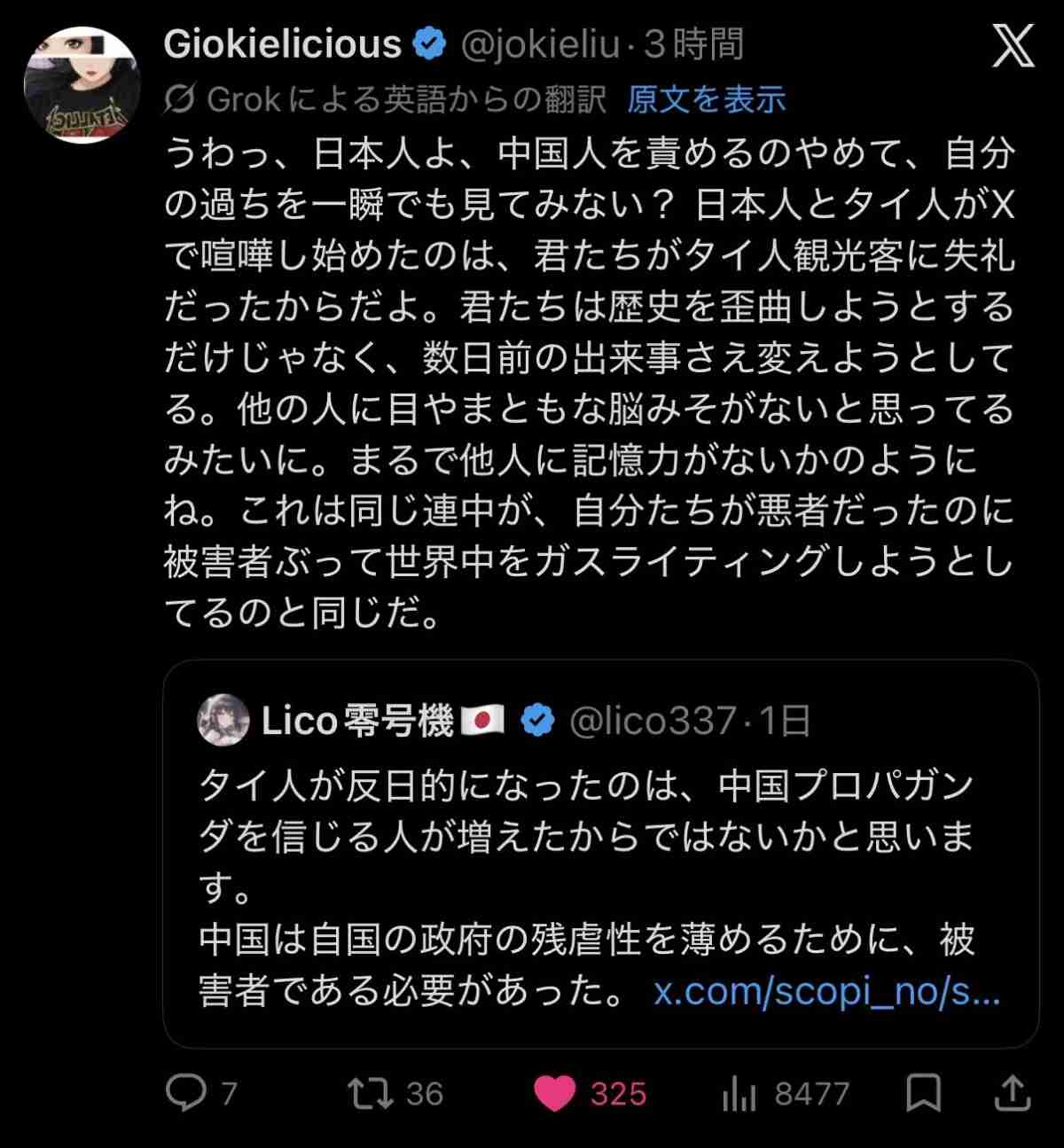Tap 原文を表示 to show original text
The image size is (1064, 1148).
[706, 99]
